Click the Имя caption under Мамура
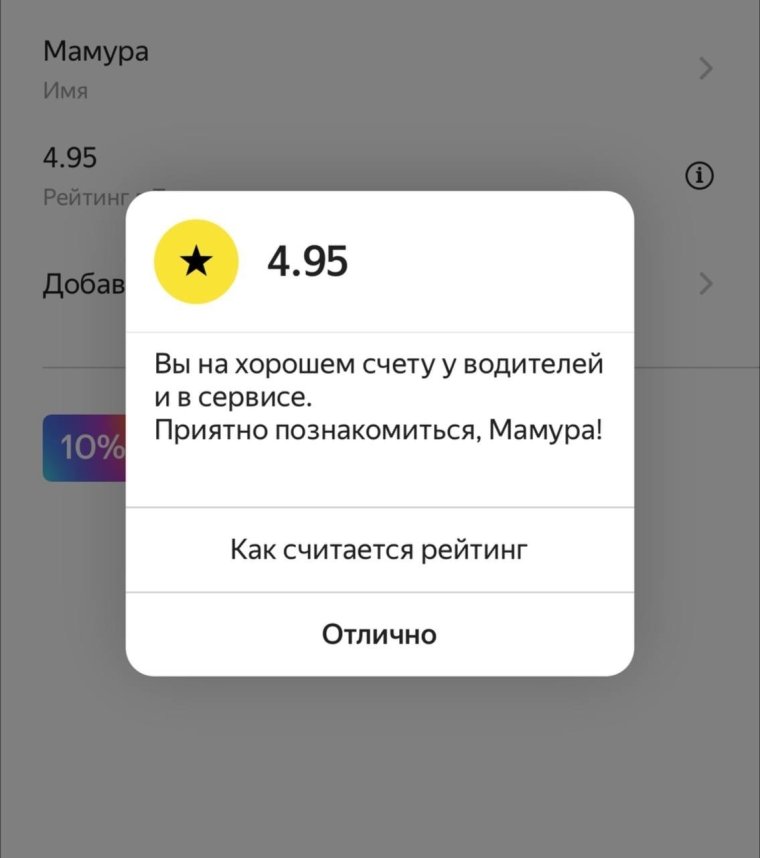This screenshot has height=858, width=760. click(x=65, y=91)
